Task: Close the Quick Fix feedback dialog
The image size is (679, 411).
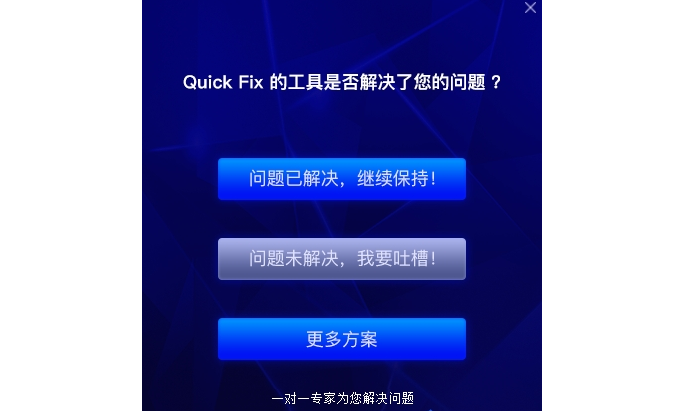Action: 530,8
